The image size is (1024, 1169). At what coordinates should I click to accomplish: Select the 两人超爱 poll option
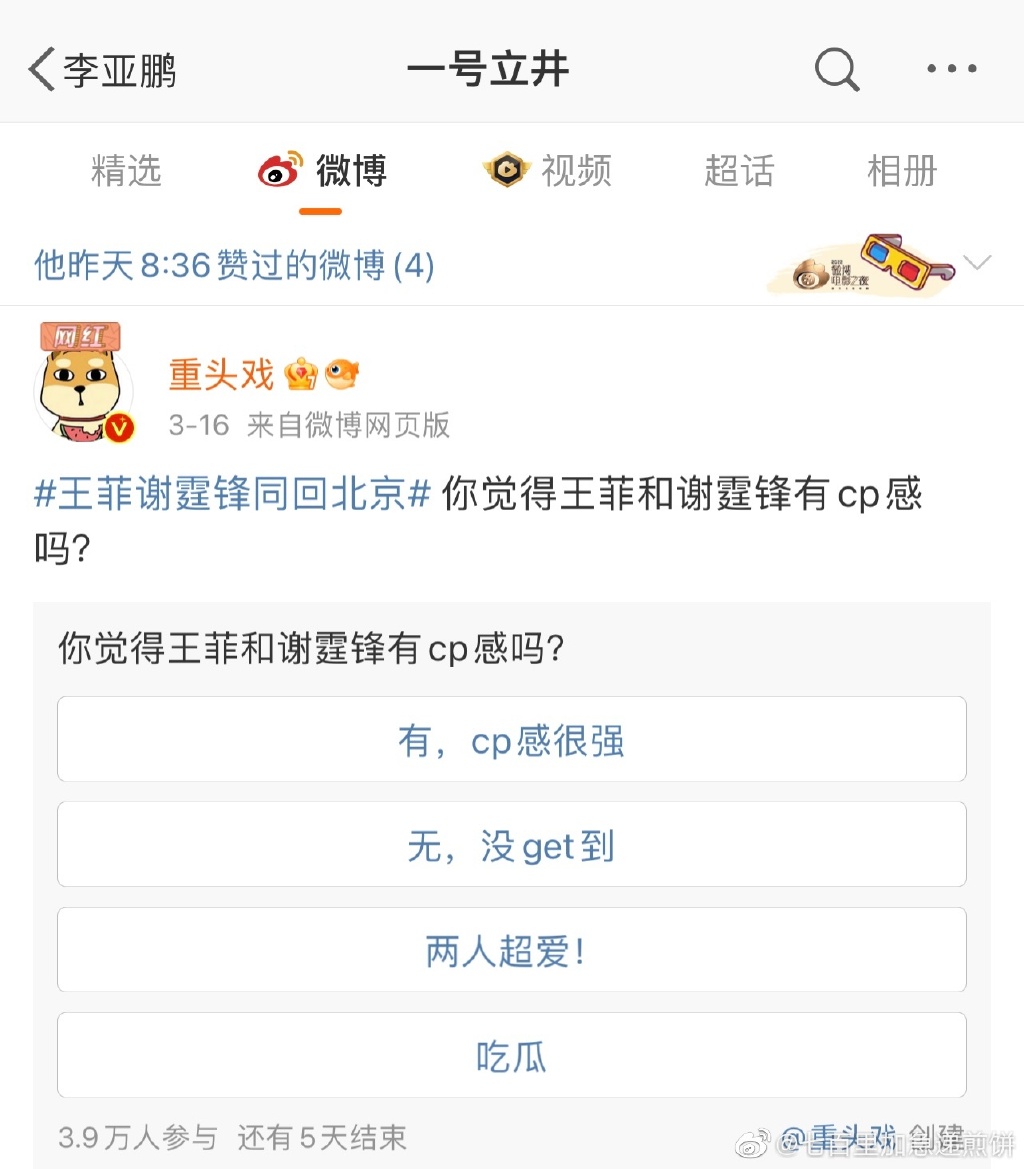[x=512, y=949]
